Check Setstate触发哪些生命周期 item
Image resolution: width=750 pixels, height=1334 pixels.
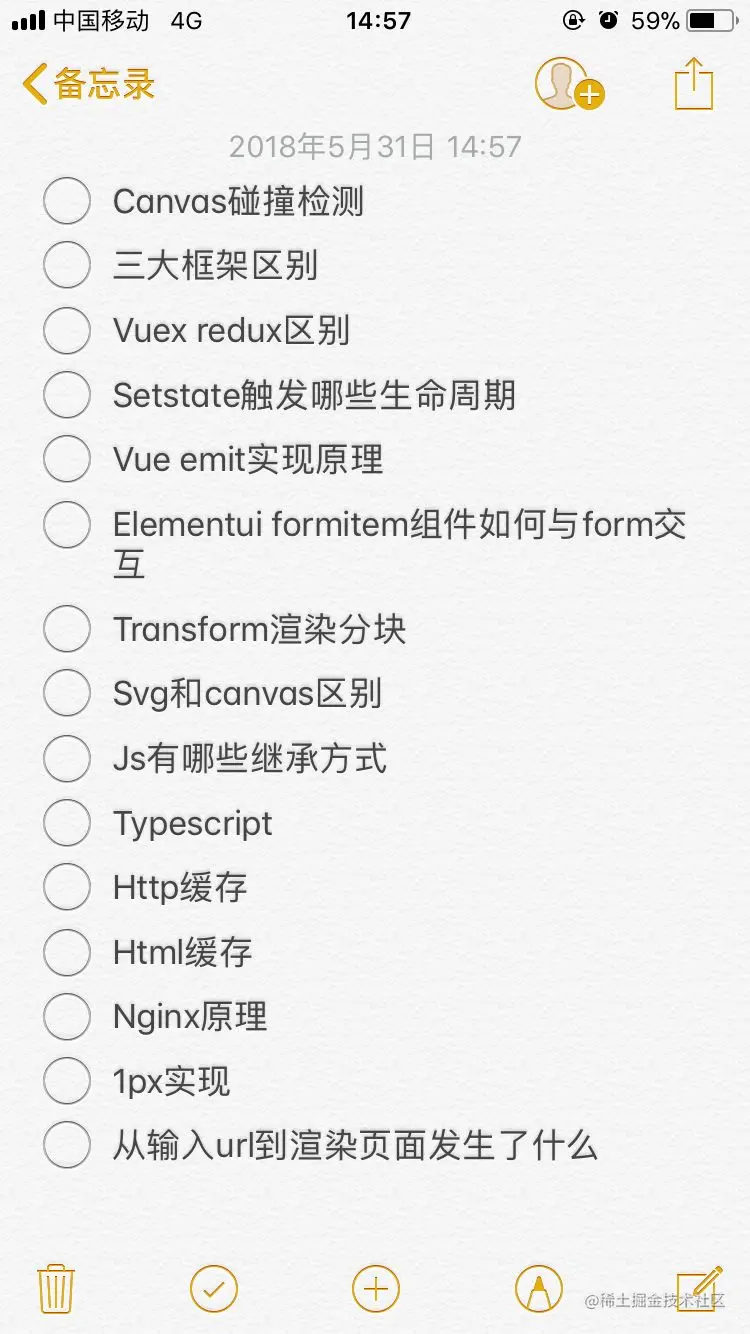pyautogui.click(x=67, y=395)
